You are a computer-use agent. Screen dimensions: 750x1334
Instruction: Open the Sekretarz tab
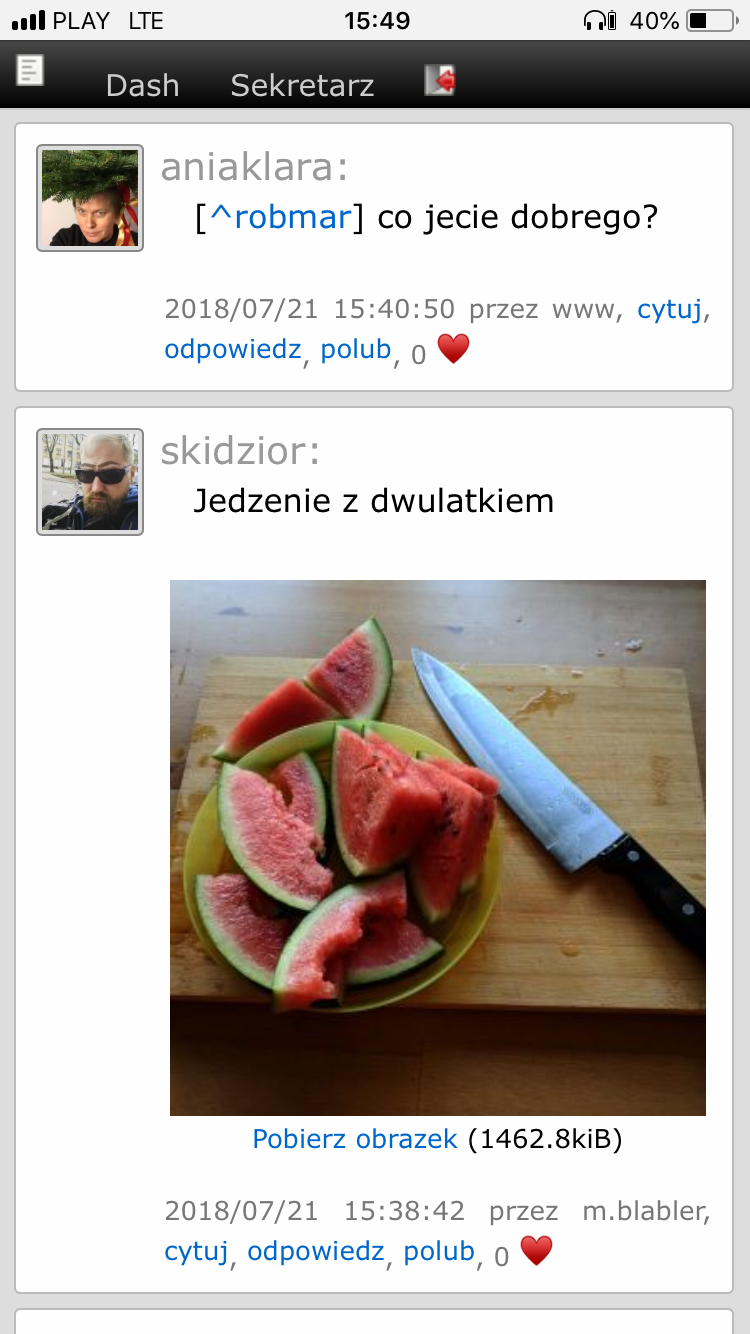[302, 86]
